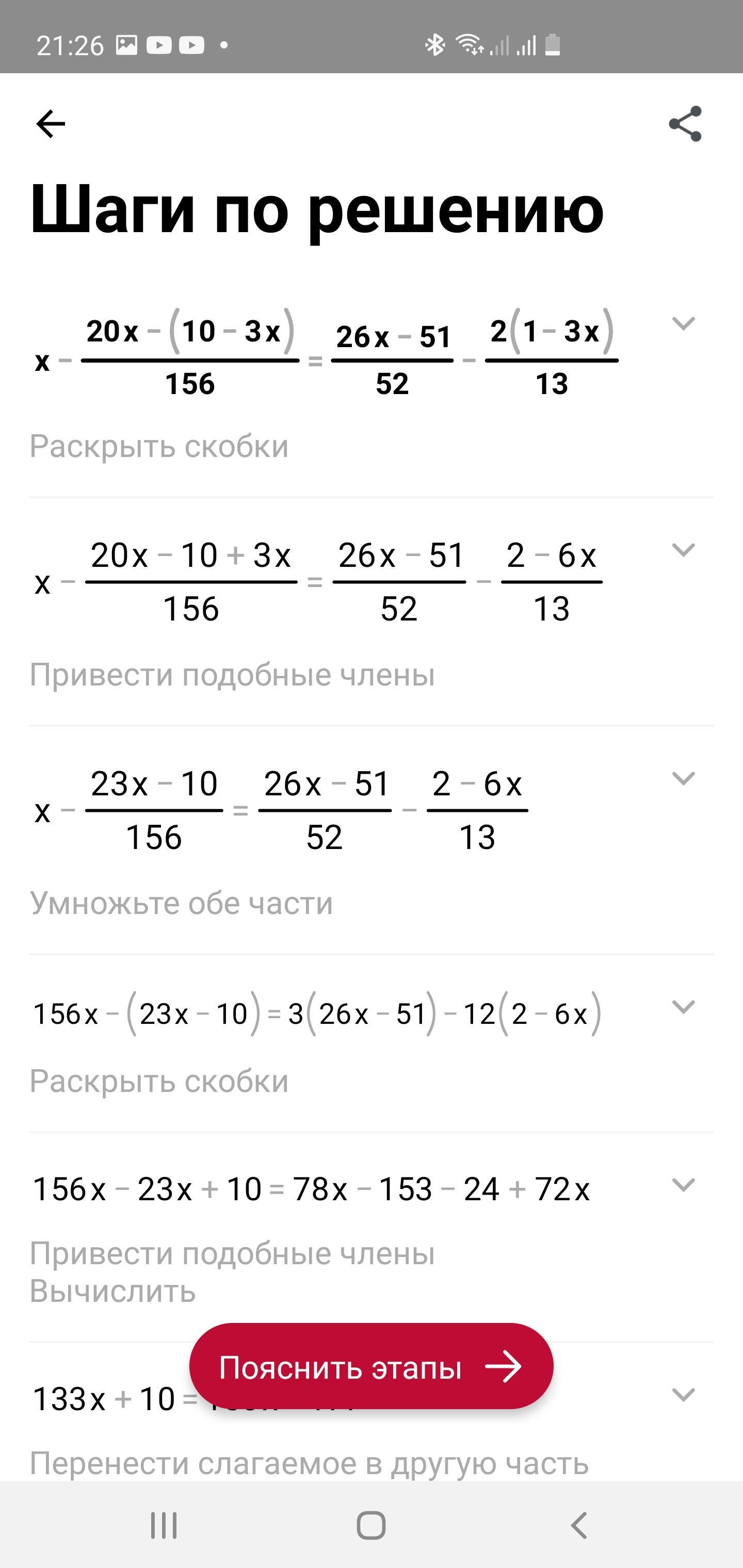The width and height of the screenshot is (743, 1568).
Task: Expand the step 20x−10+3x over 156
Action: point(683,550)
